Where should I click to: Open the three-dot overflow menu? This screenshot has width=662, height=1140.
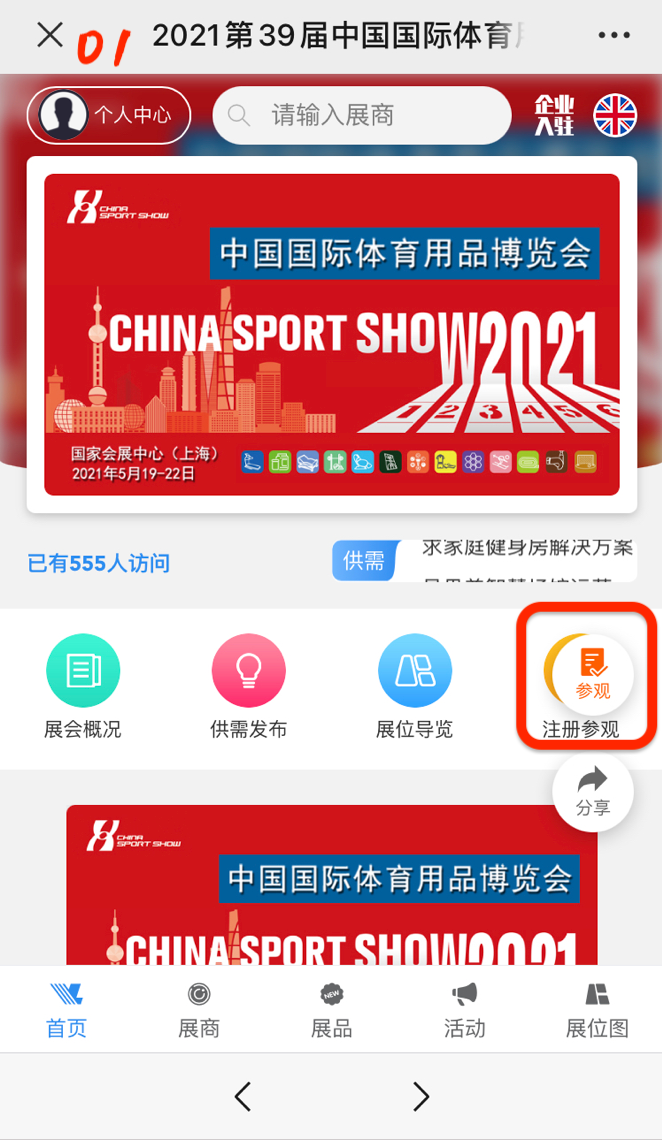pyautogui.click(x=614, y=34)
